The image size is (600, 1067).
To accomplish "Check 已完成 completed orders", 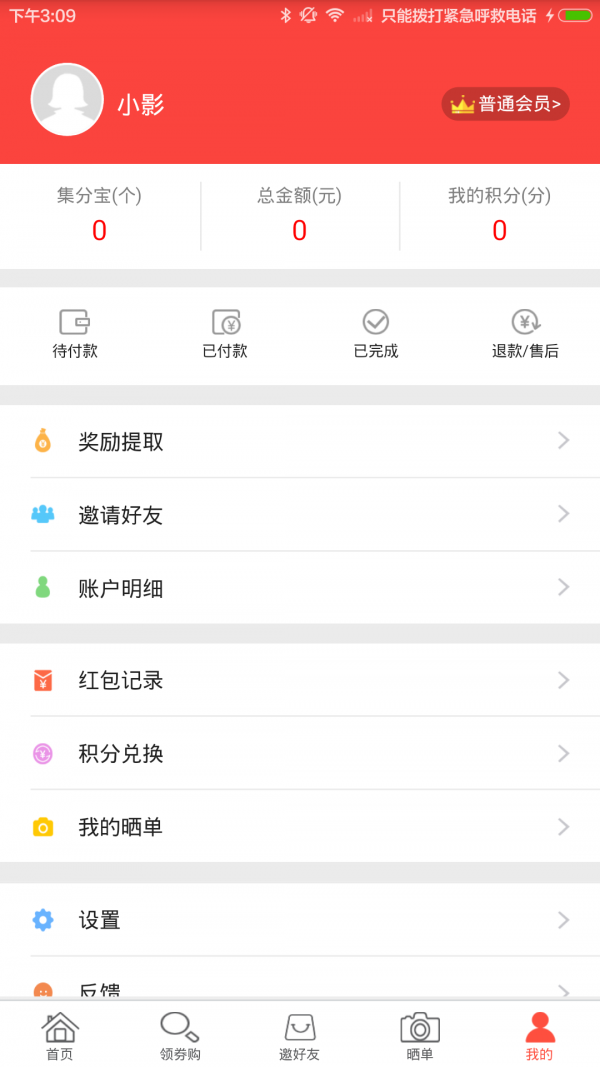I will (x=376, y=333).
